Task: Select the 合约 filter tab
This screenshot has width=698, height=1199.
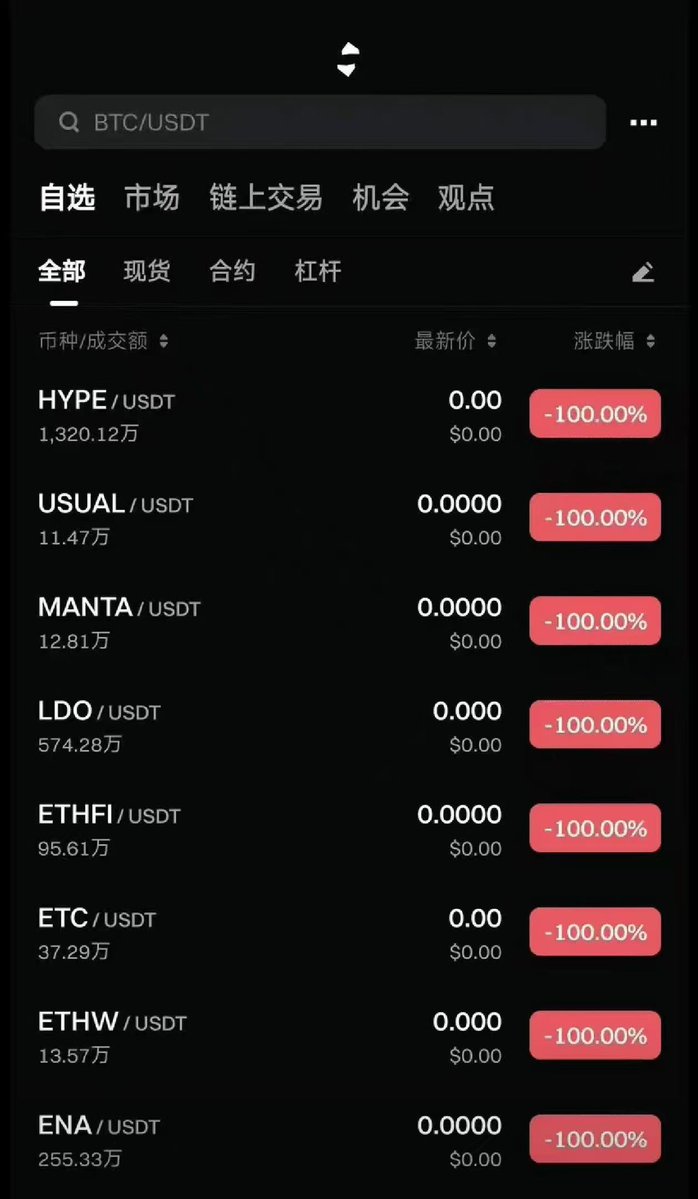Action: click(x=232, y=271)
